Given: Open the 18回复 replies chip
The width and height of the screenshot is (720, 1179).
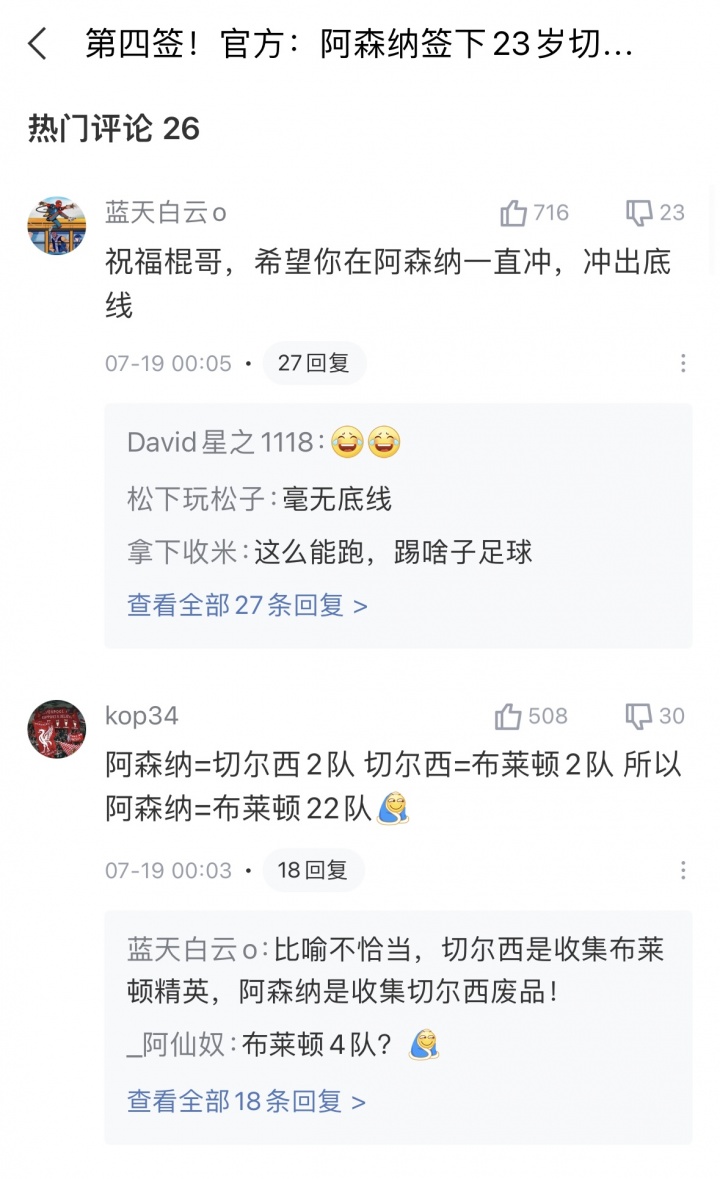Looking at the screenshot, I should tap(313, 870).
